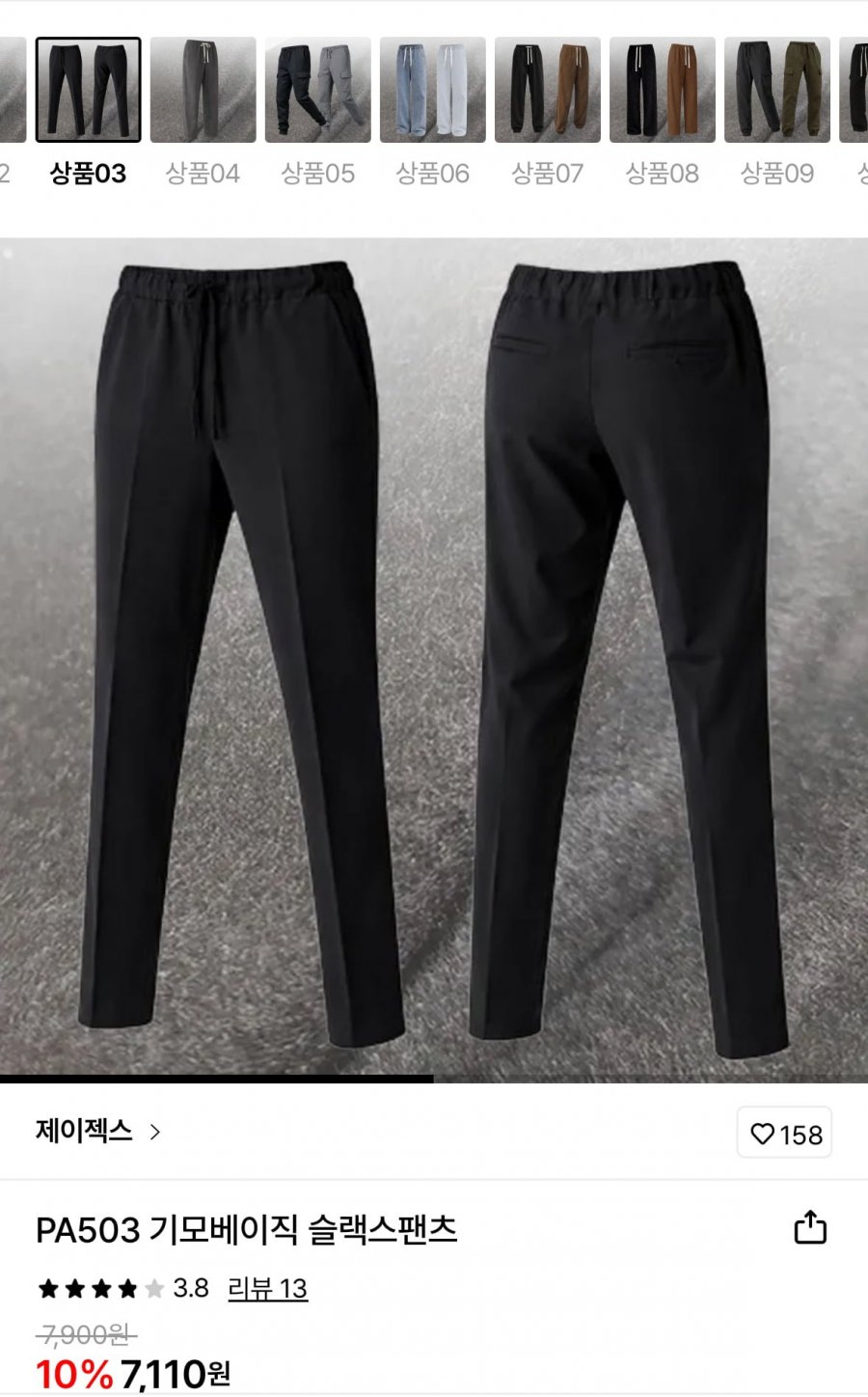868x1397 pixels.
Task: Like this product with the heart button
Action: (785, 1134)
